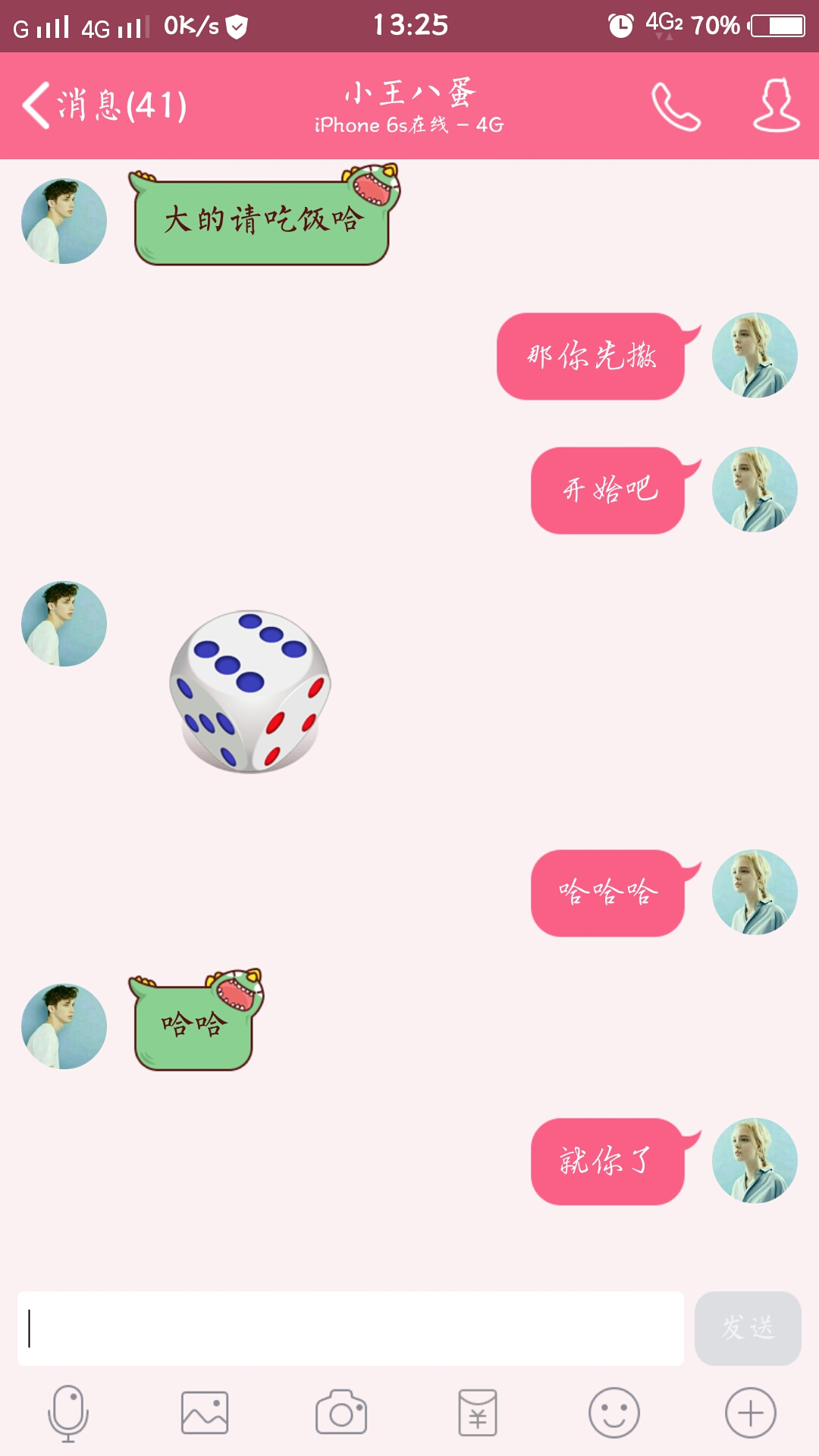Record a voice message with microphone
Image resolution: width=819 pixels, height=1456 pixels.
pyautogui.click(x=68, y=1414)
